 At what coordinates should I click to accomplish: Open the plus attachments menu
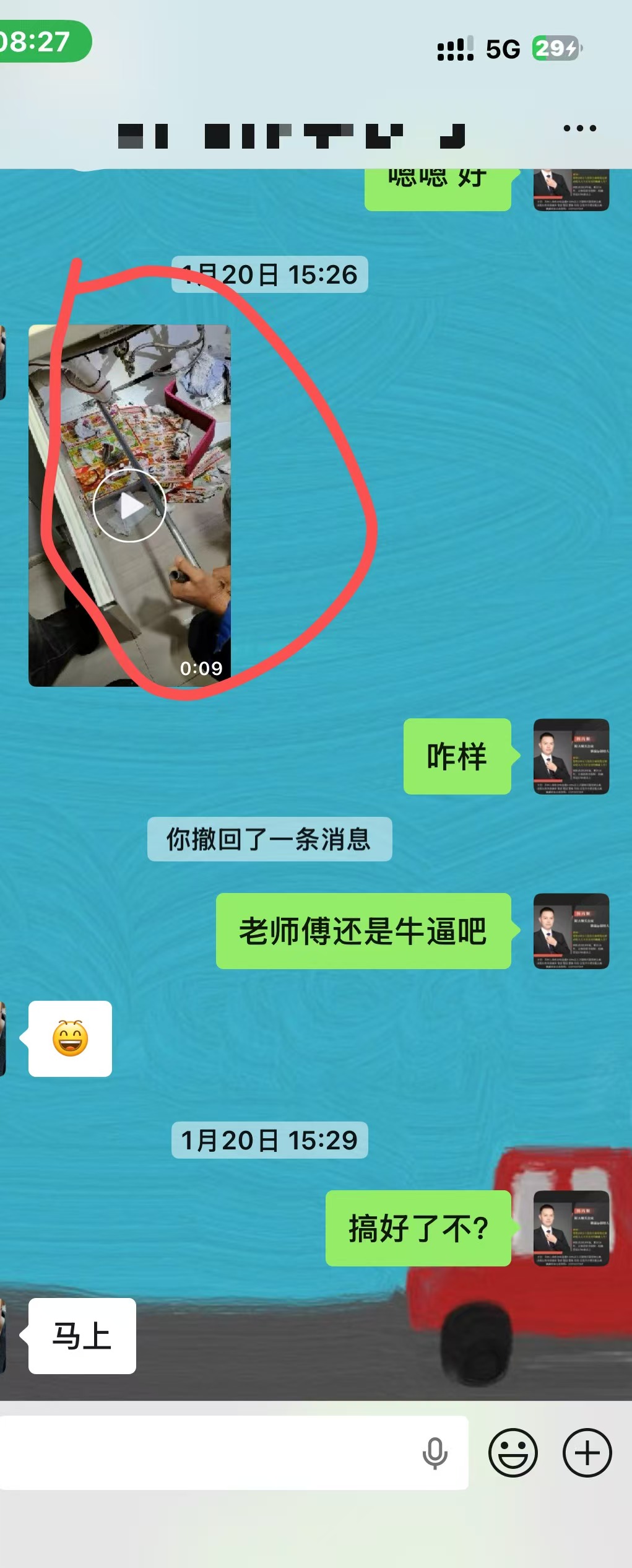pos(587,1453)
